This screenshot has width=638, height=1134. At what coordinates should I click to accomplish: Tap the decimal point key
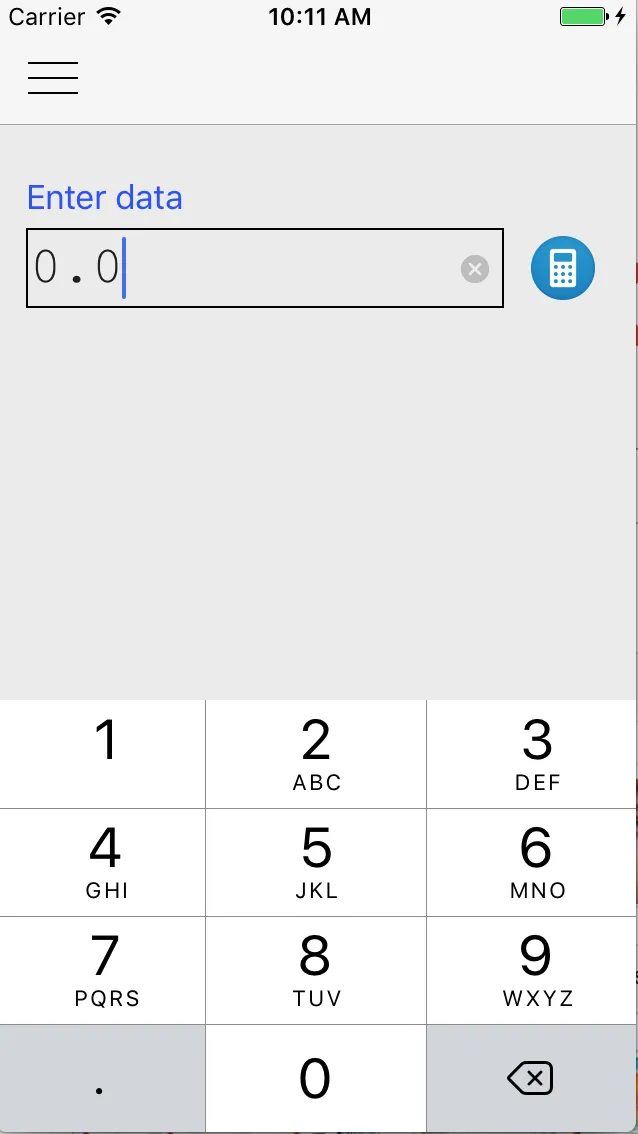click(102, 1079)
